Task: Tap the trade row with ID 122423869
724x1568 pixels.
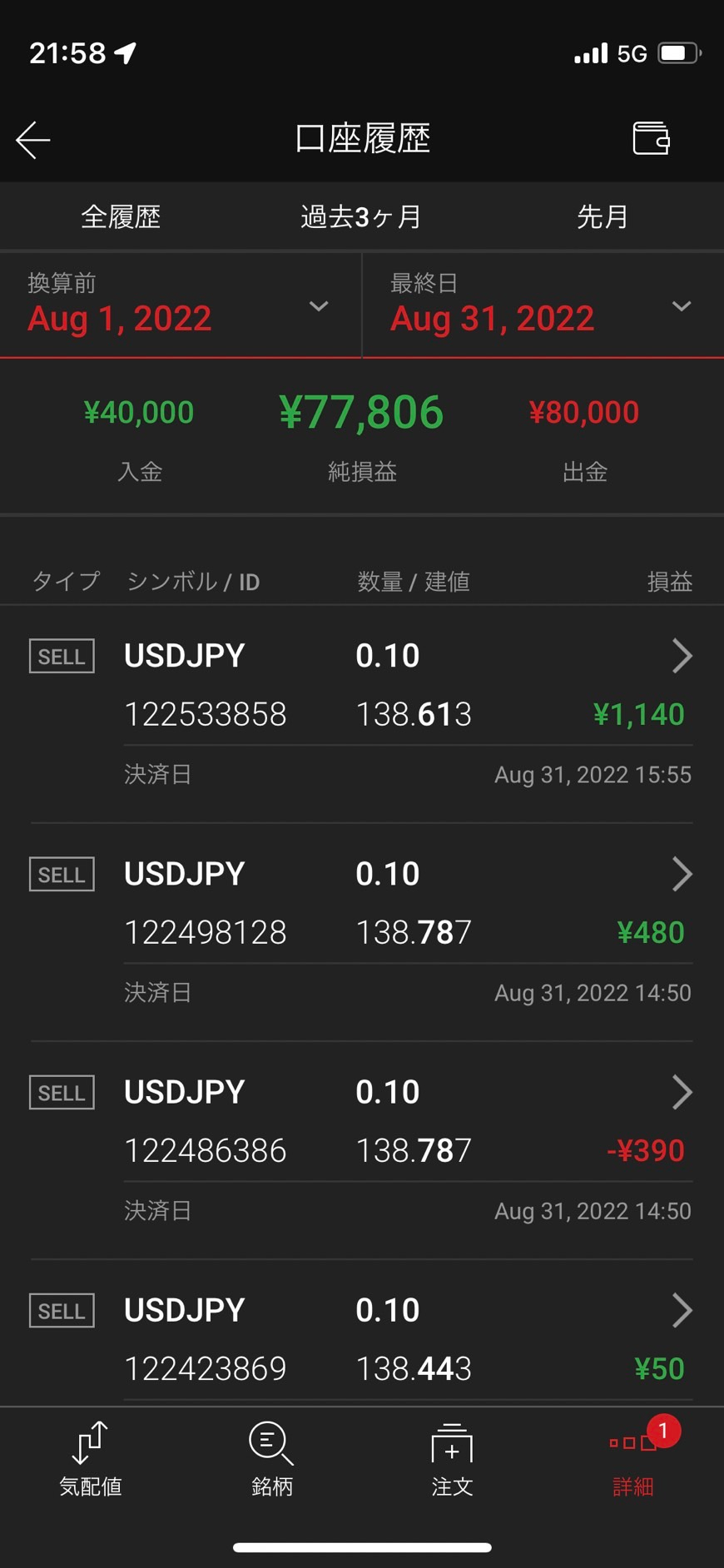Action: pyautogui.click(x=361, y=1338)
